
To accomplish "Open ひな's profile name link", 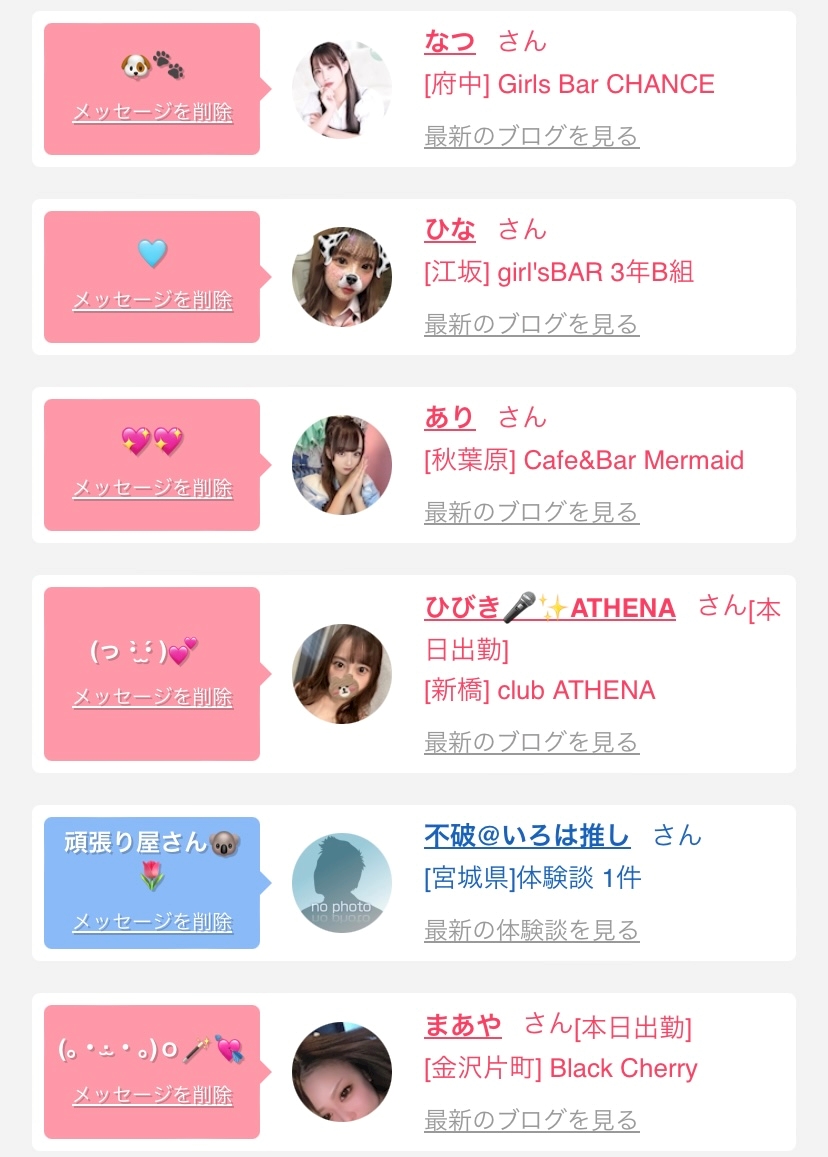I will tap(449, 229).
